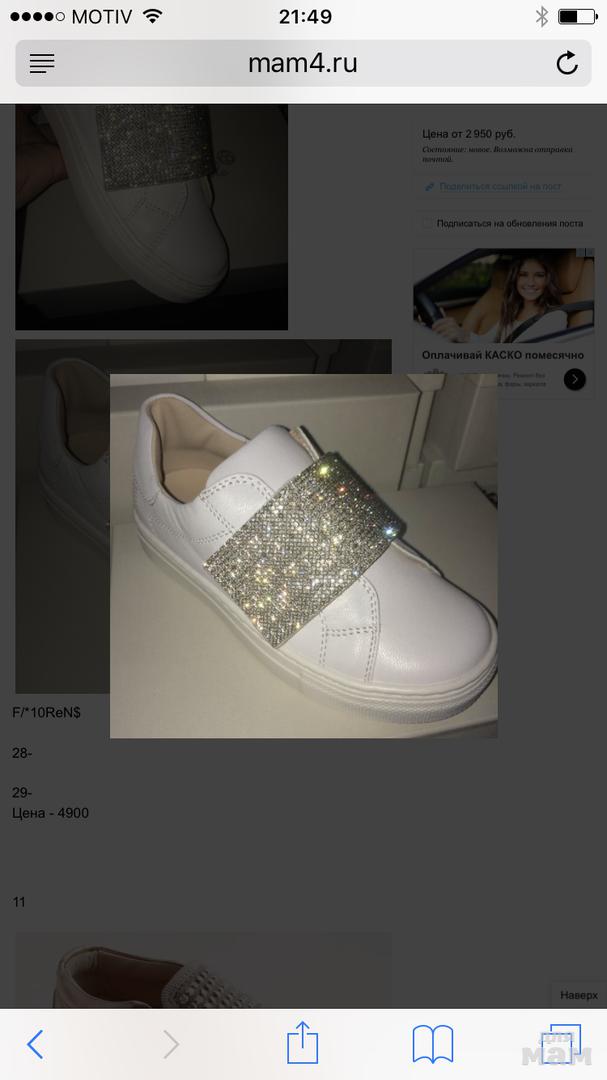The width and height of the screenshot is (607, 1080).
Task: Open the Safari reader view icon
Action: [42, 64]
